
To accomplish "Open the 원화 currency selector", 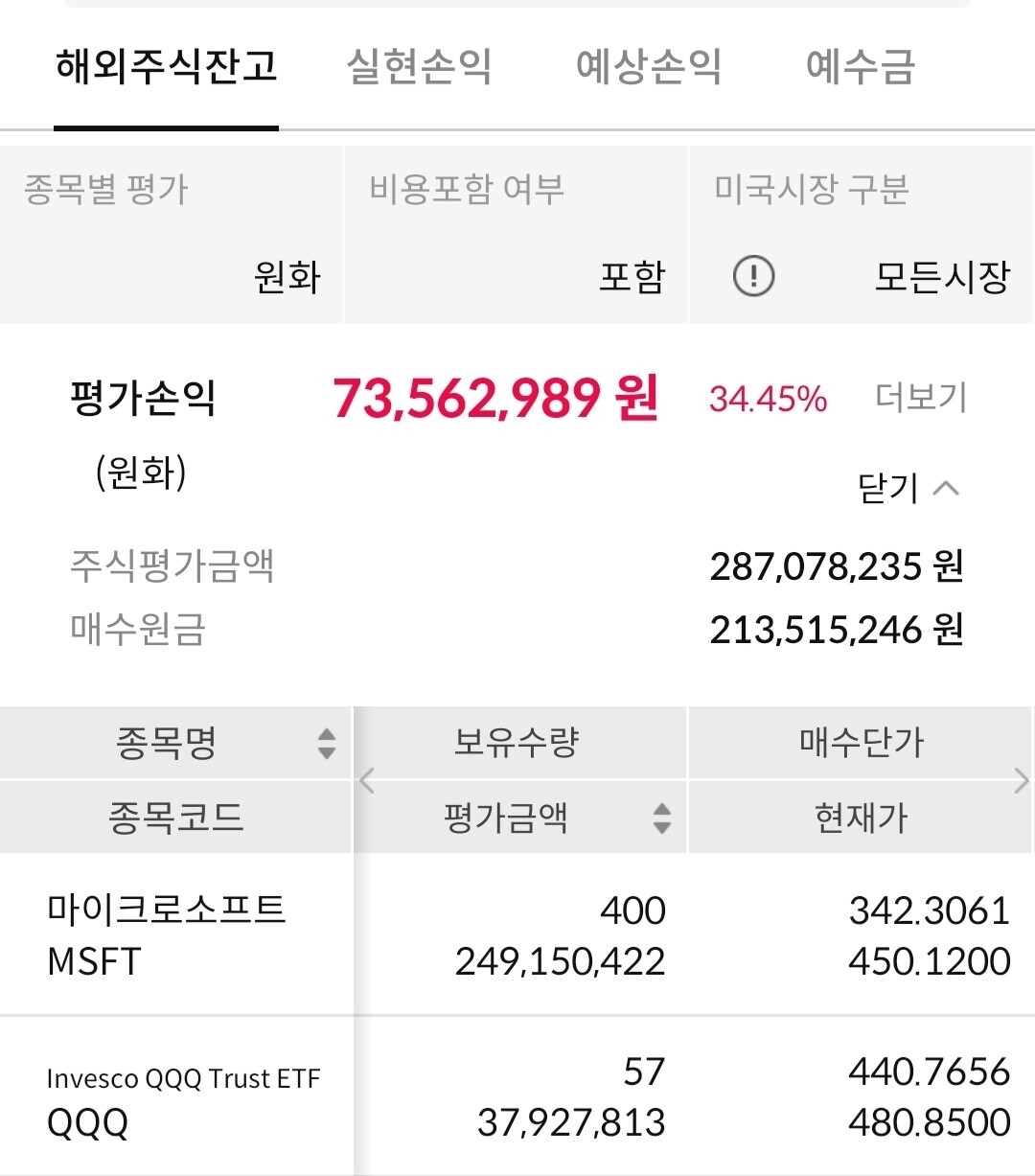I will (286, 277).
